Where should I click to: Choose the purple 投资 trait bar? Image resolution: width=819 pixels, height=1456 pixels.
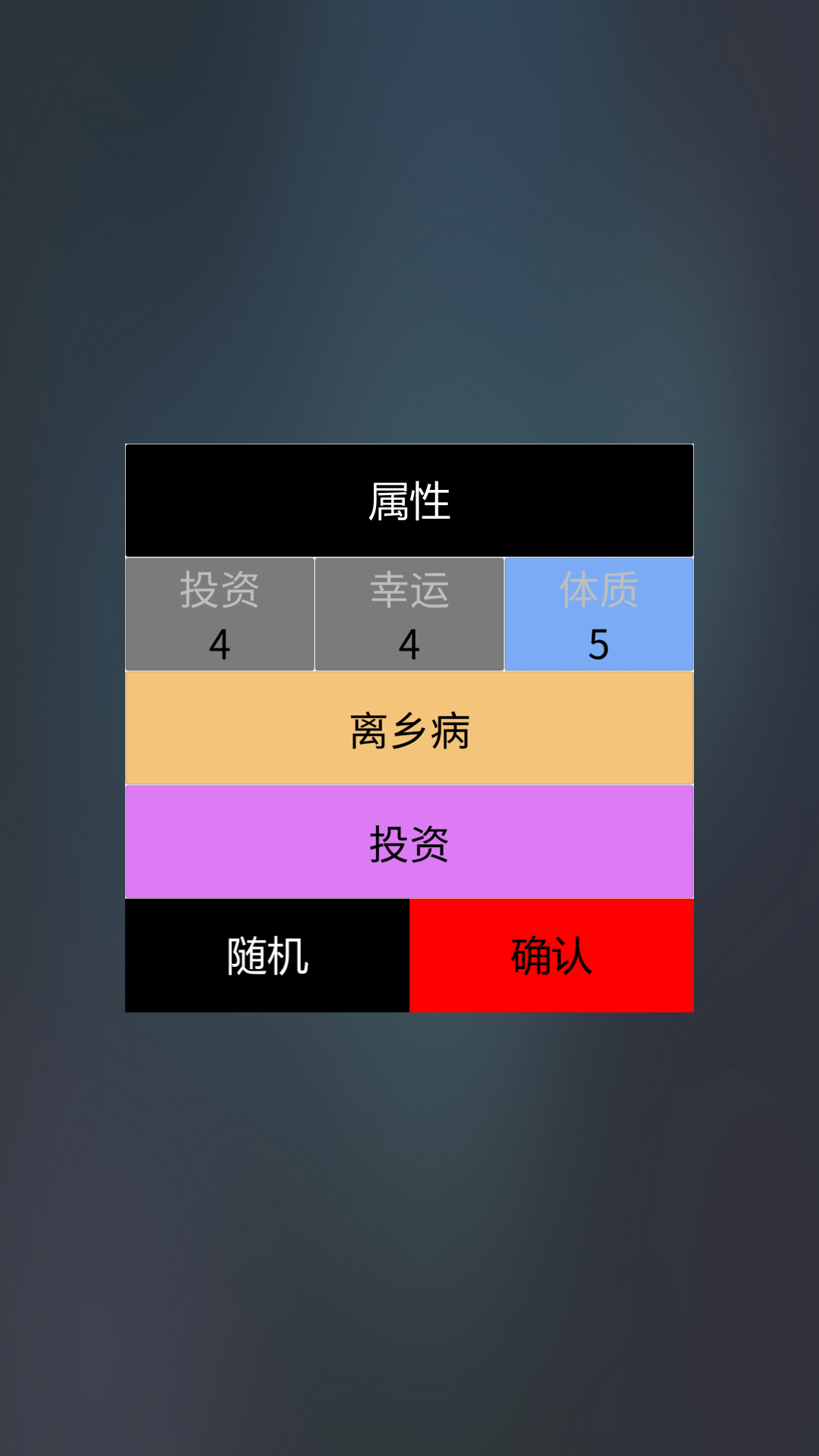pos(409,840)
